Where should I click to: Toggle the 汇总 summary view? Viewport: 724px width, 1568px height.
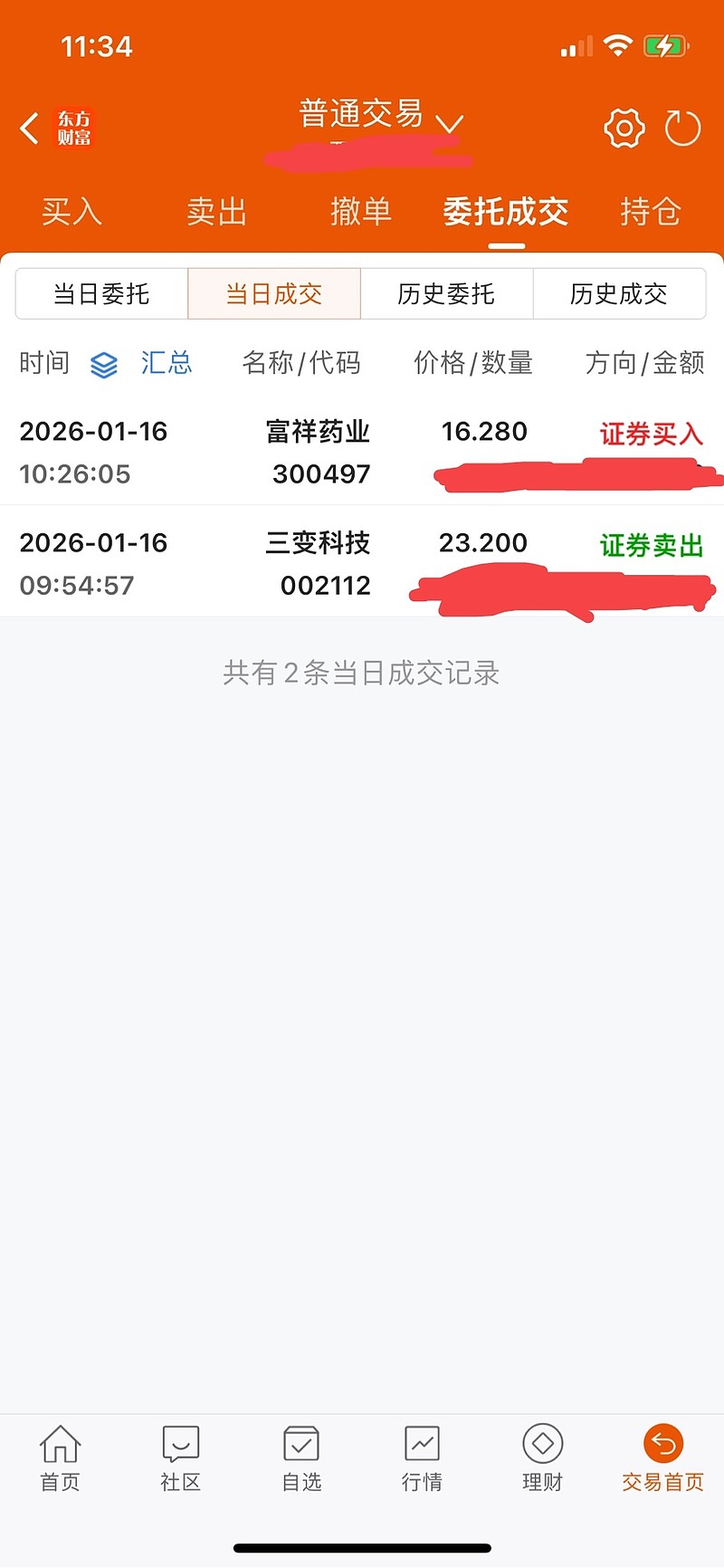[x=167, y=363]
